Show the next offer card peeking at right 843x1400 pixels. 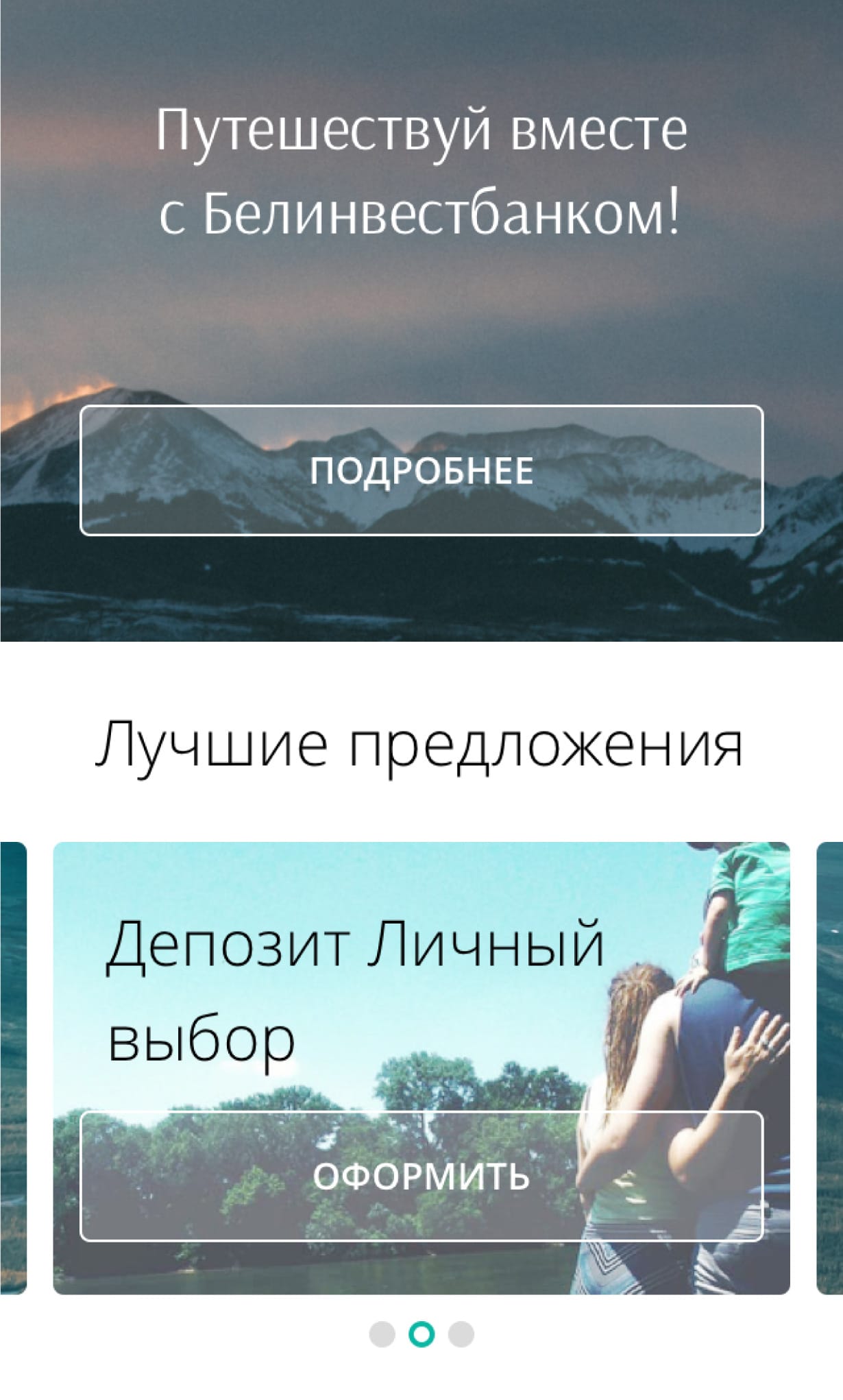(x=830, y=1068)
